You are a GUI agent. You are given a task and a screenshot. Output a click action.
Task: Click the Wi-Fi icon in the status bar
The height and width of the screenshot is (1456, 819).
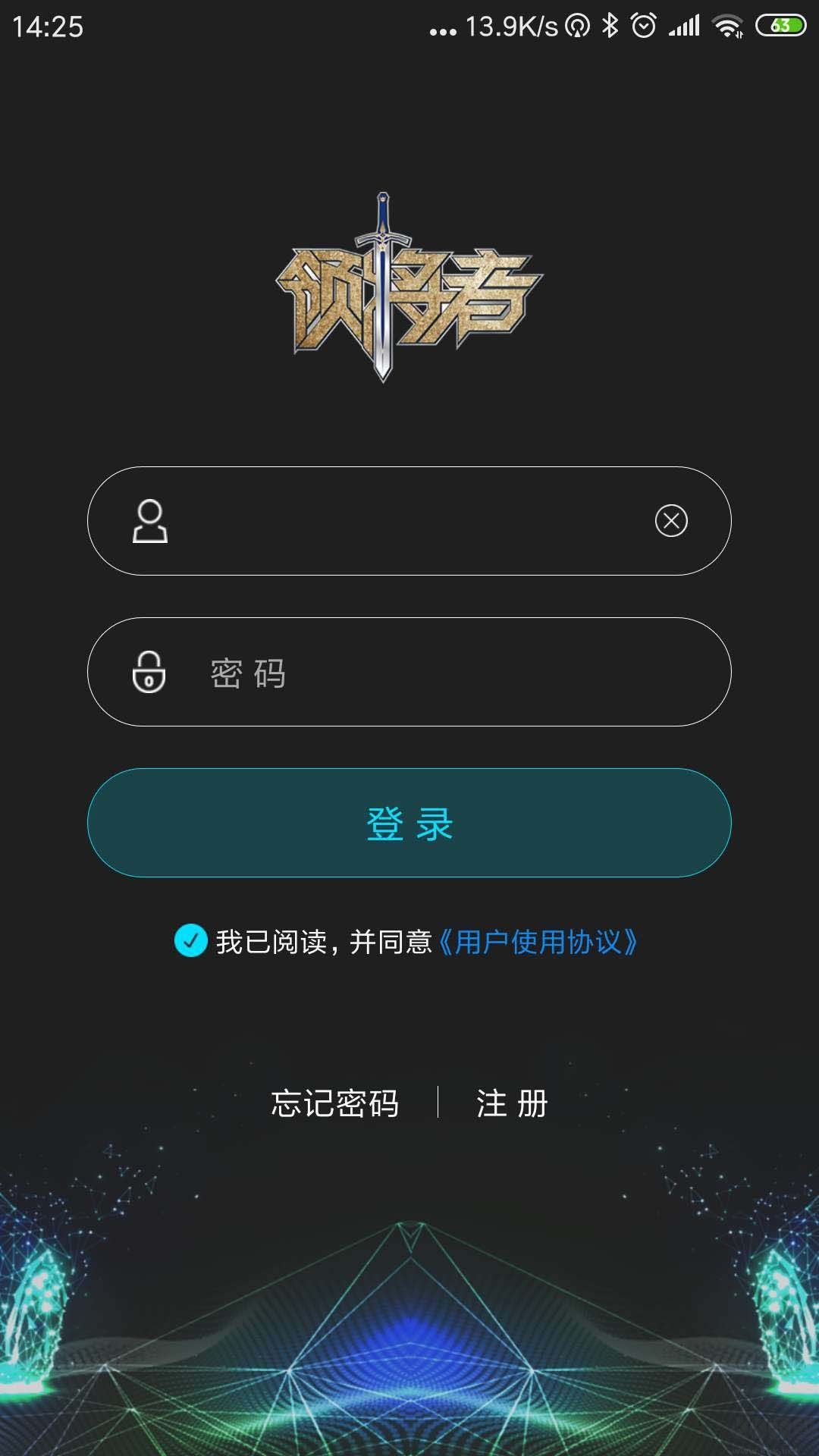click(726, 27)
